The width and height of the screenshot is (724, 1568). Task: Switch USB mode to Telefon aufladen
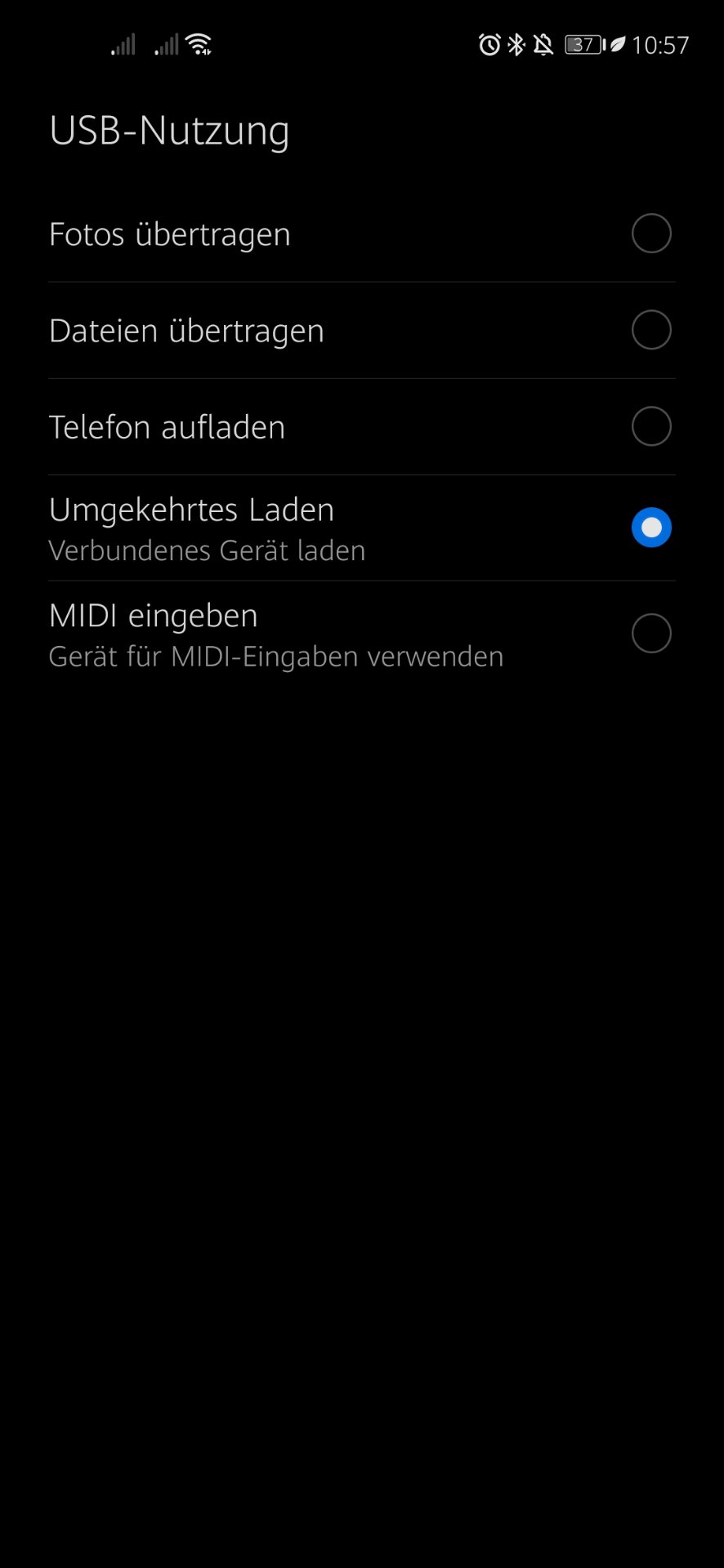pos(362,427)
